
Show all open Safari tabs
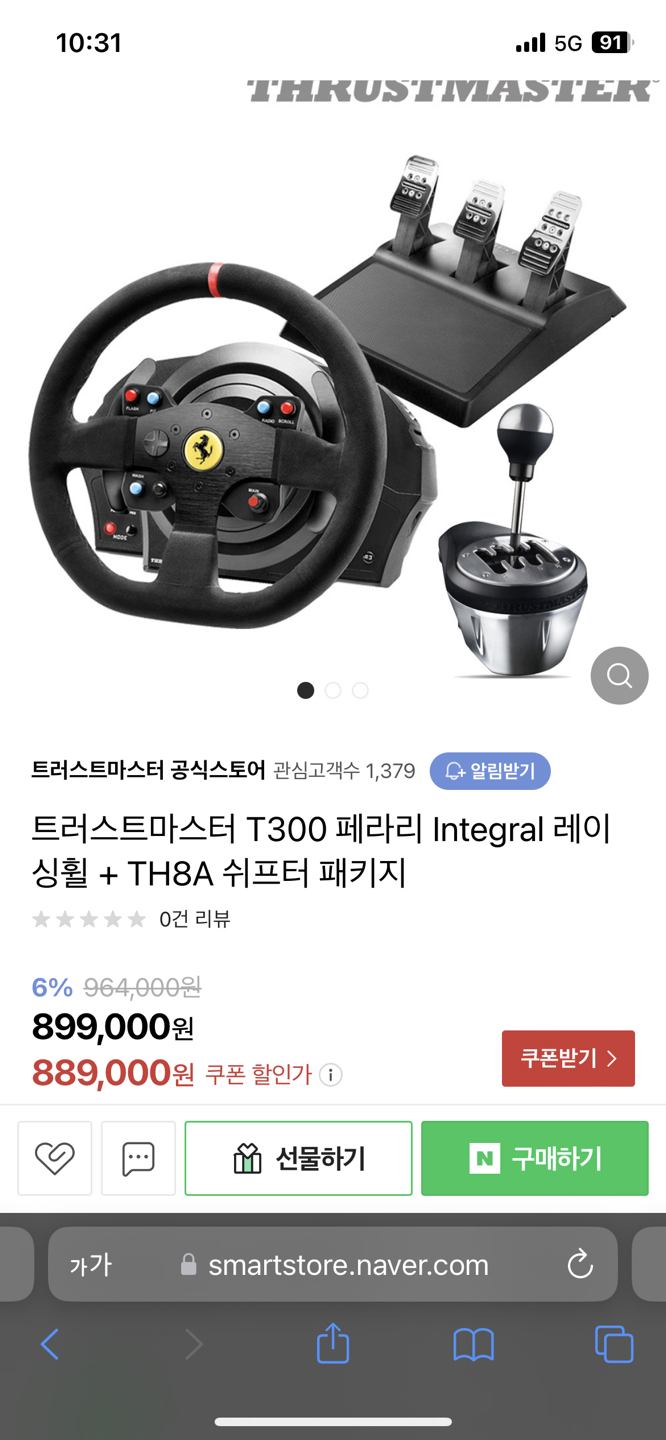click(x=614, y=1344)
